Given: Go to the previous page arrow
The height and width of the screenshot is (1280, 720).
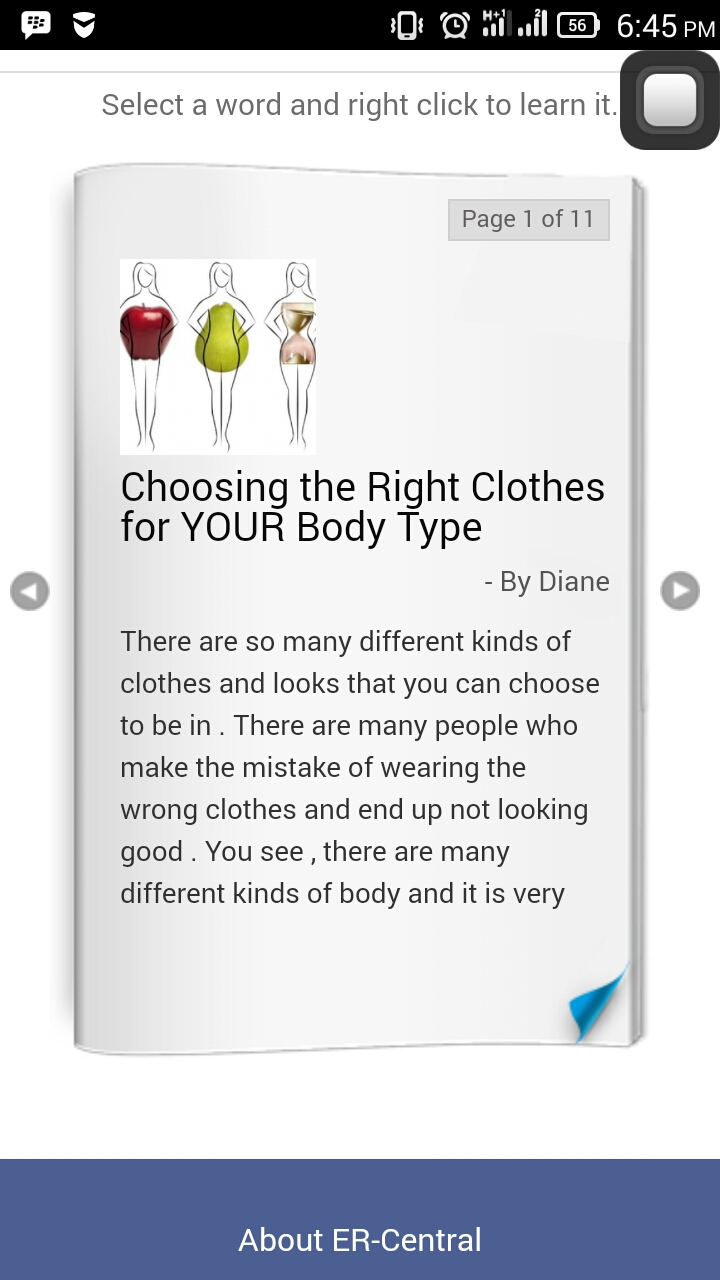Looking at the screenshot, I should (x=30, y=591).
